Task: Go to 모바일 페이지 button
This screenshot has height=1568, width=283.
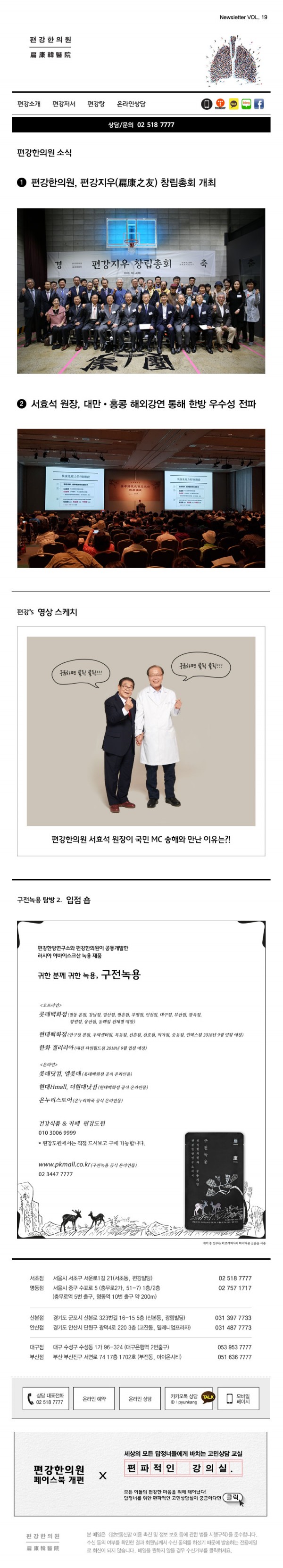Action: [237, 1399]
